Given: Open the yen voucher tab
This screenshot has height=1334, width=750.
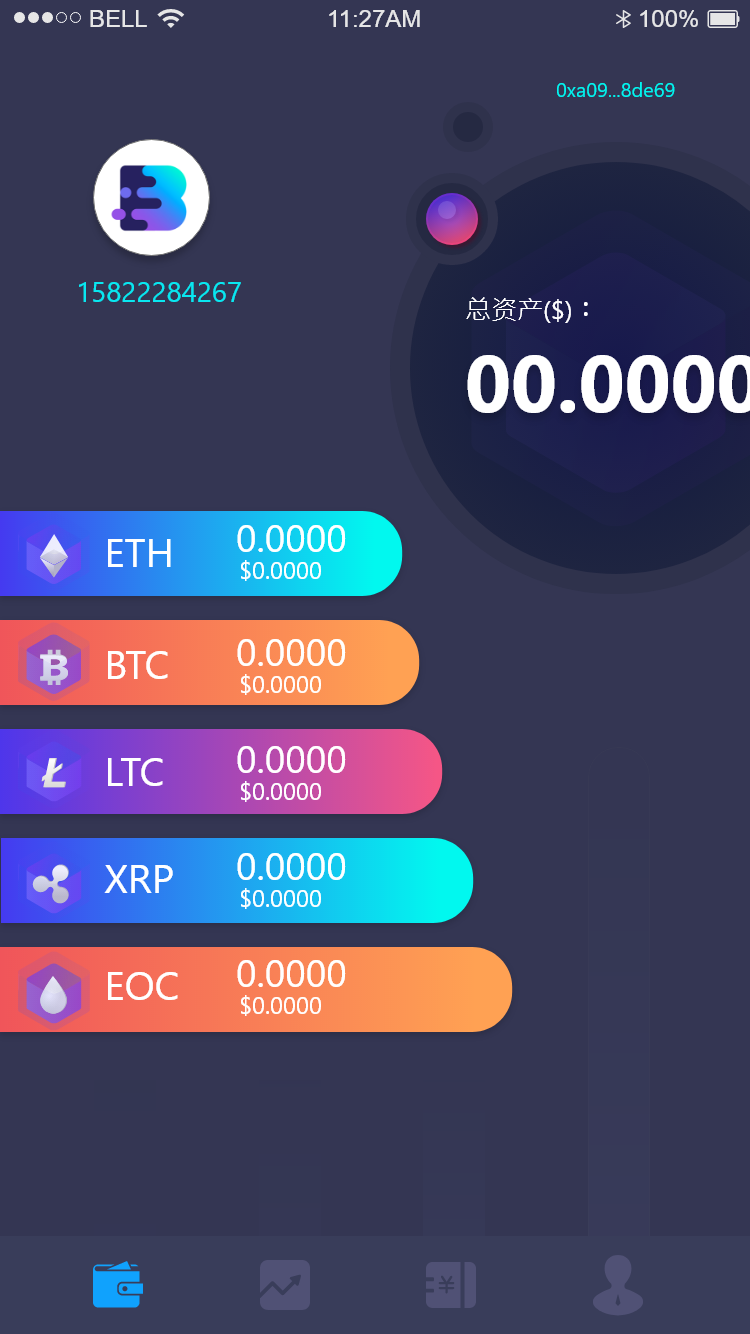Looking at the screenshot, I should click(451, 1284).
